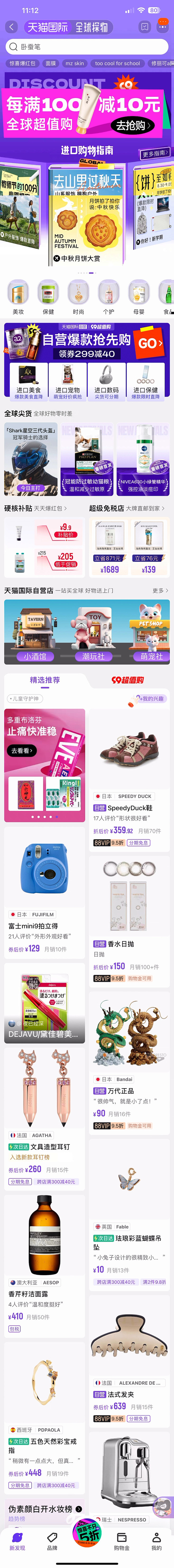Tap the 去抢购 button on discount banner
Screen dimensions: 174x1568
[132, 126]
